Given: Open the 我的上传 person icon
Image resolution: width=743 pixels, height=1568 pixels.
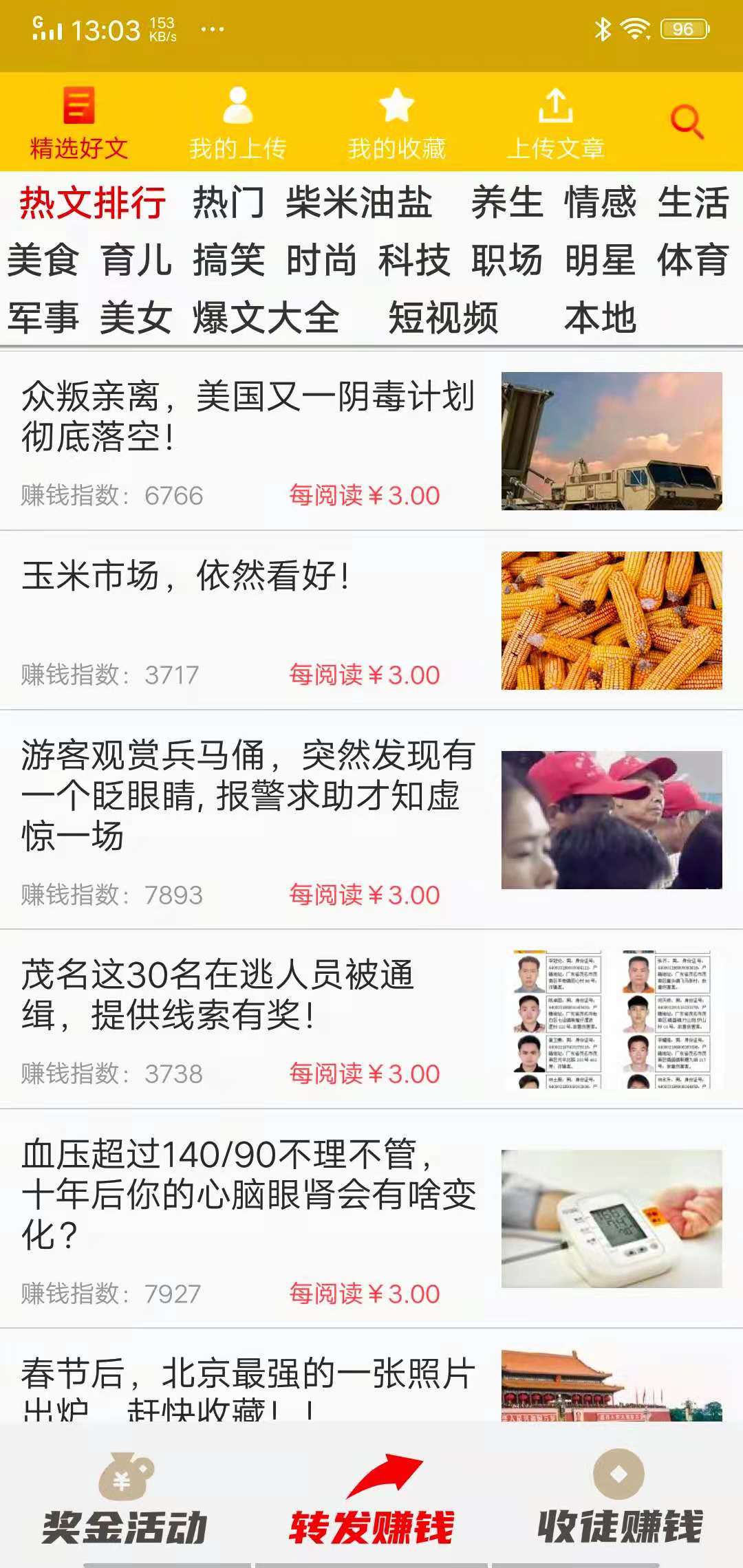Looking at the screenshot, I should pos(239,105).
